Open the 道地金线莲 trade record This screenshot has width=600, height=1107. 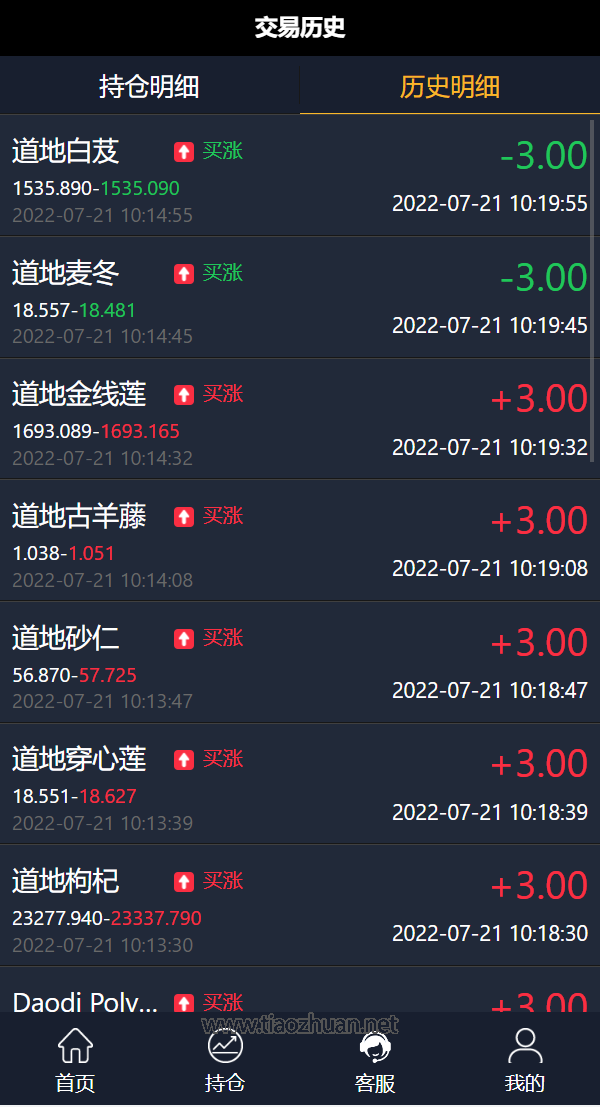click(x=299, y=420)
